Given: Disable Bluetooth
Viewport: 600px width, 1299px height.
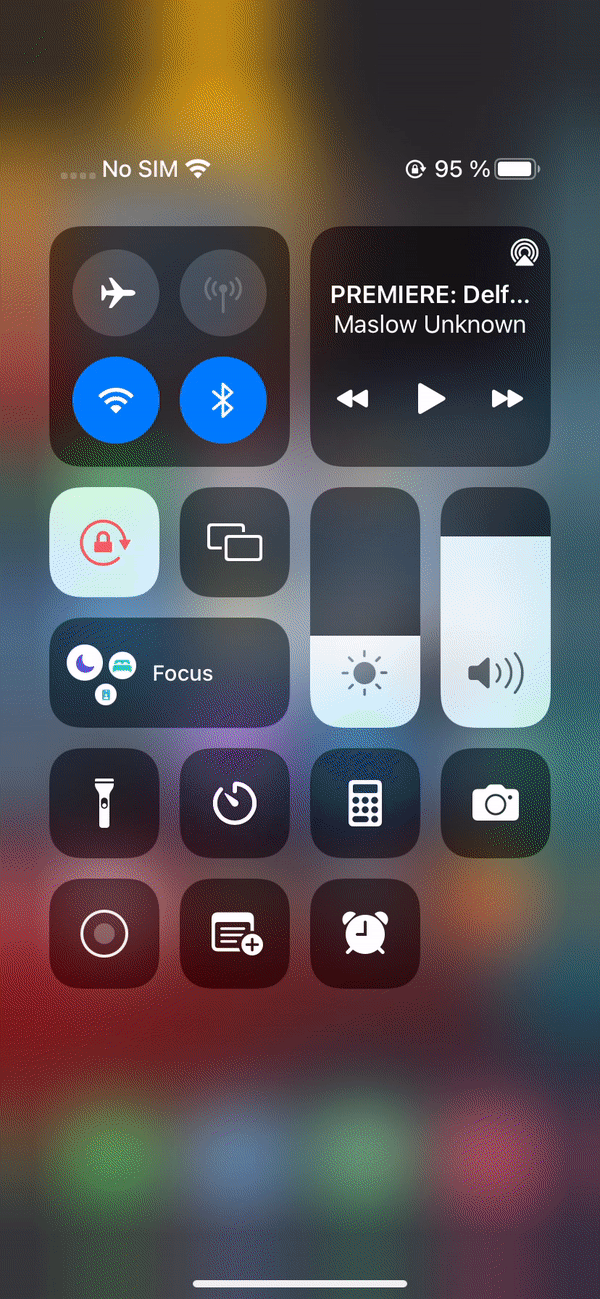Looking at the screenshot, I should click(223, 400).
